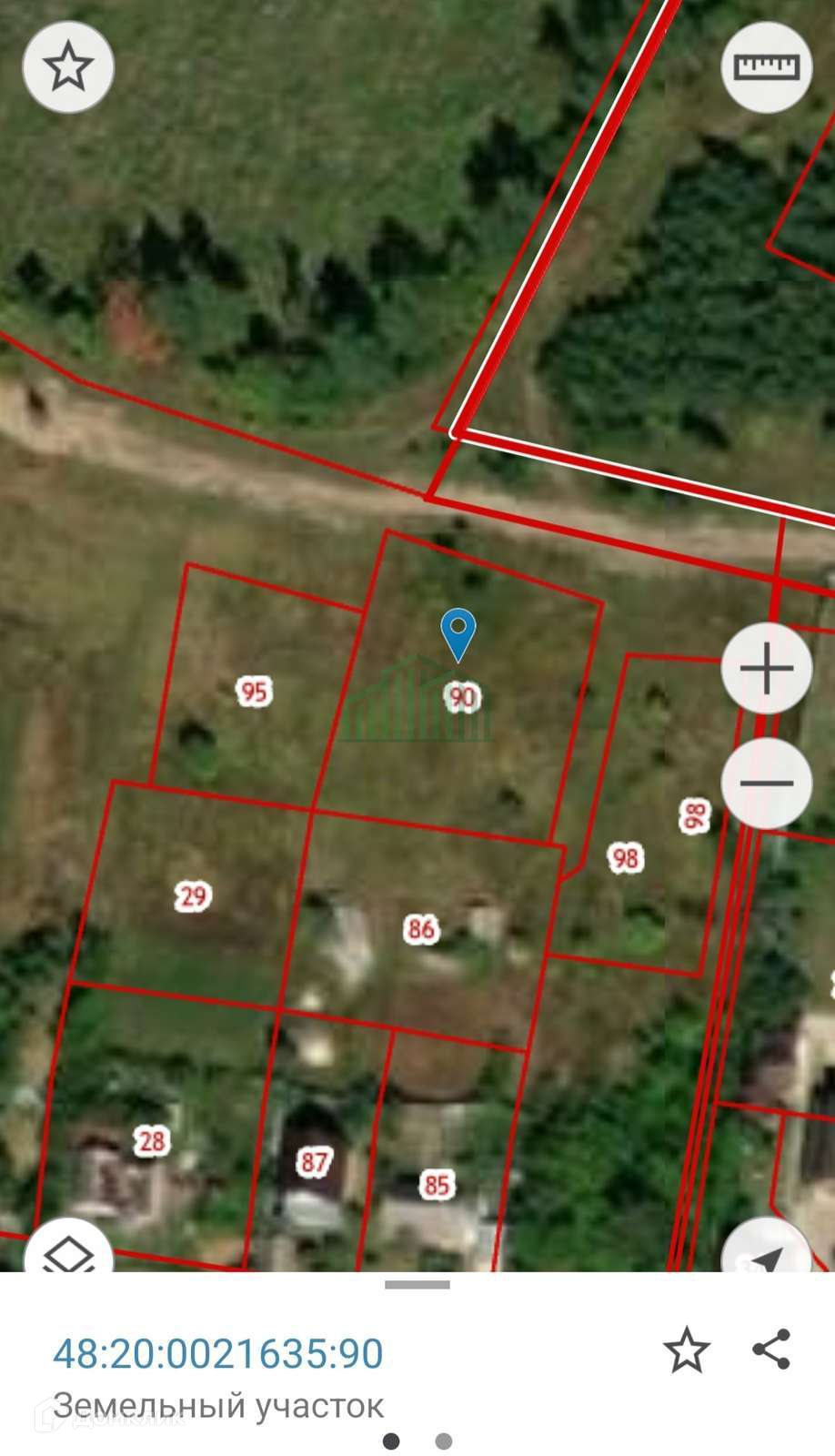Screen dimensions: 835x1456
Task: Activate the ruler measurement tool
Action: click(766, 67)
